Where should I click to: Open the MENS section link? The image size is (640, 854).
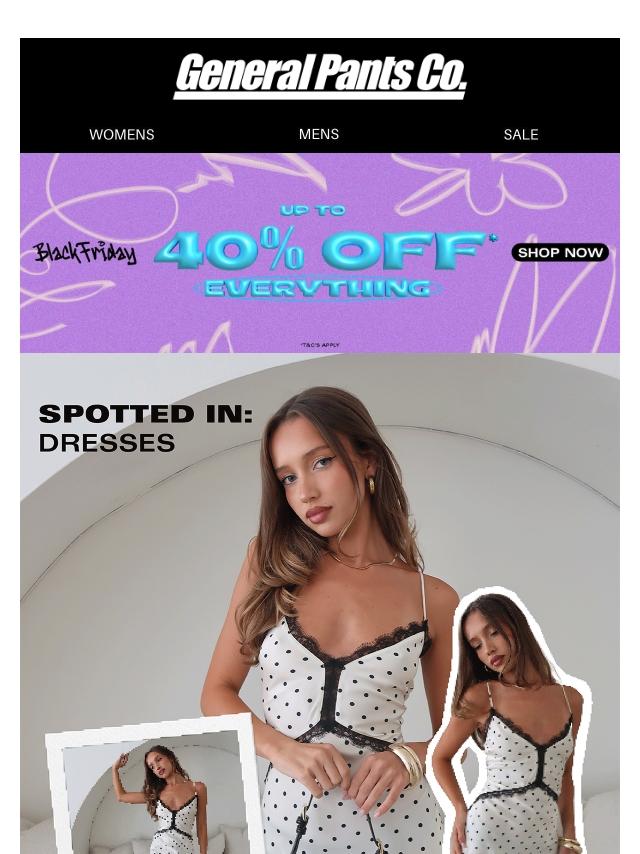click(319, 134)
